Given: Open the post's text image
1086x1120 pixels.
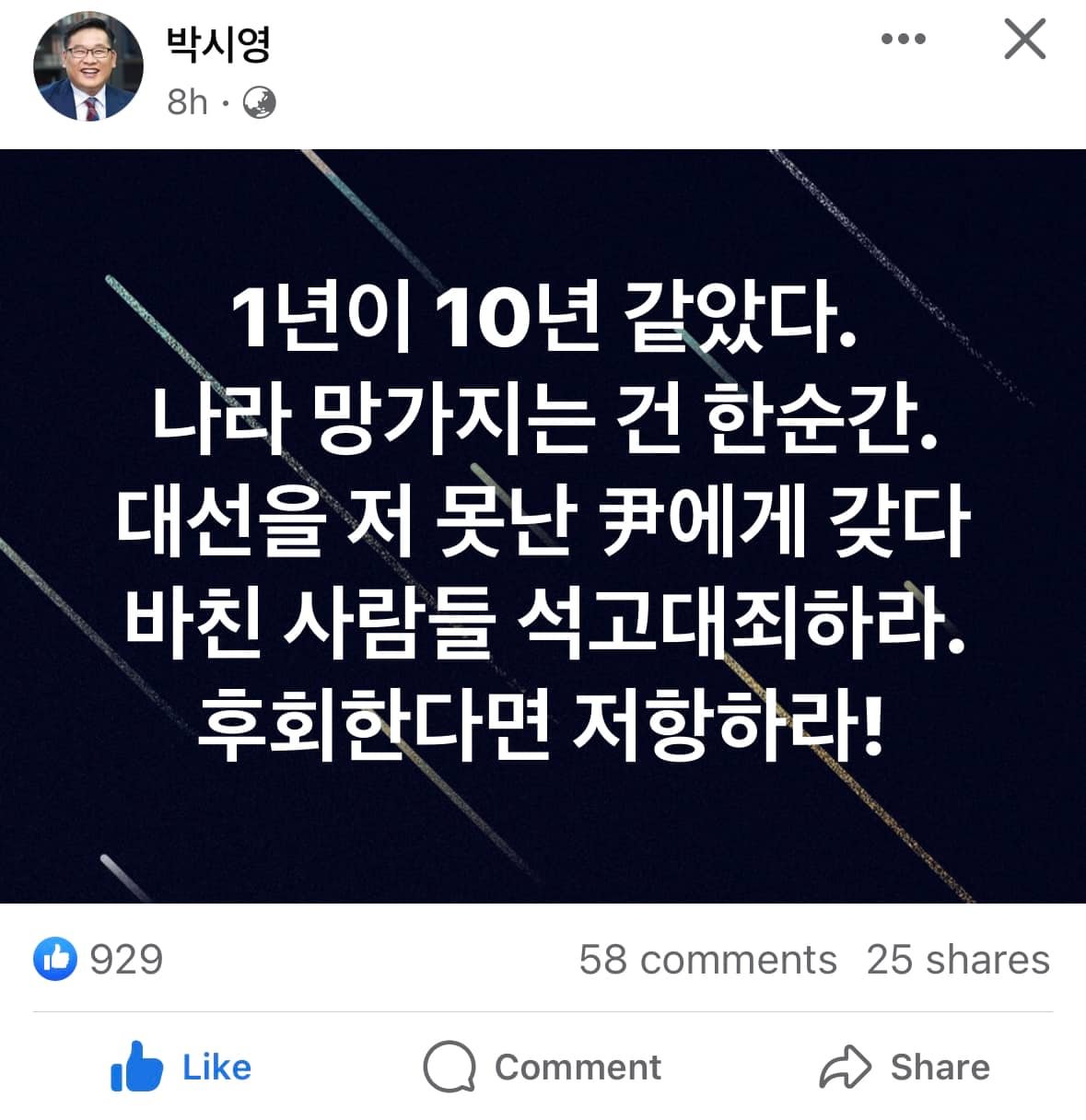Looking at the screenshot, I should tap(543, 525).
